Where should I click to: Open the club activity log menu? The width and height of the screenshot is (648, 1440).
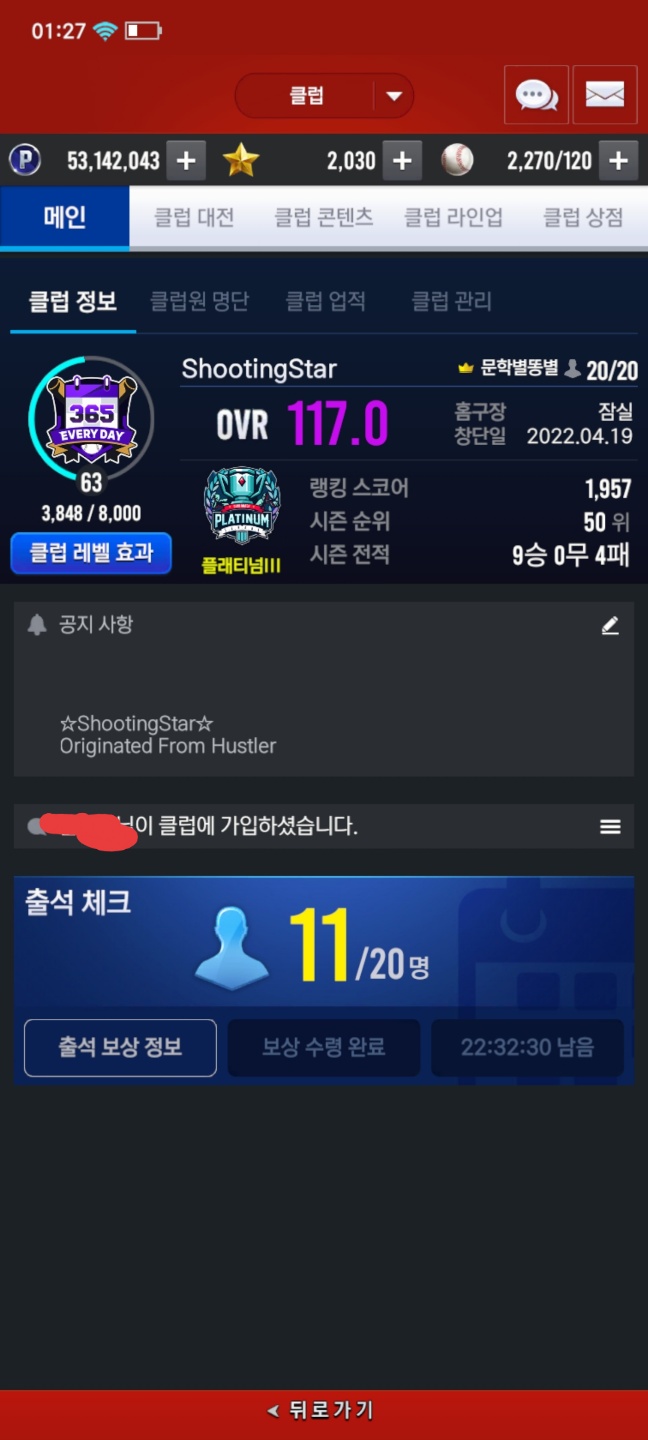tap(610, 826)
